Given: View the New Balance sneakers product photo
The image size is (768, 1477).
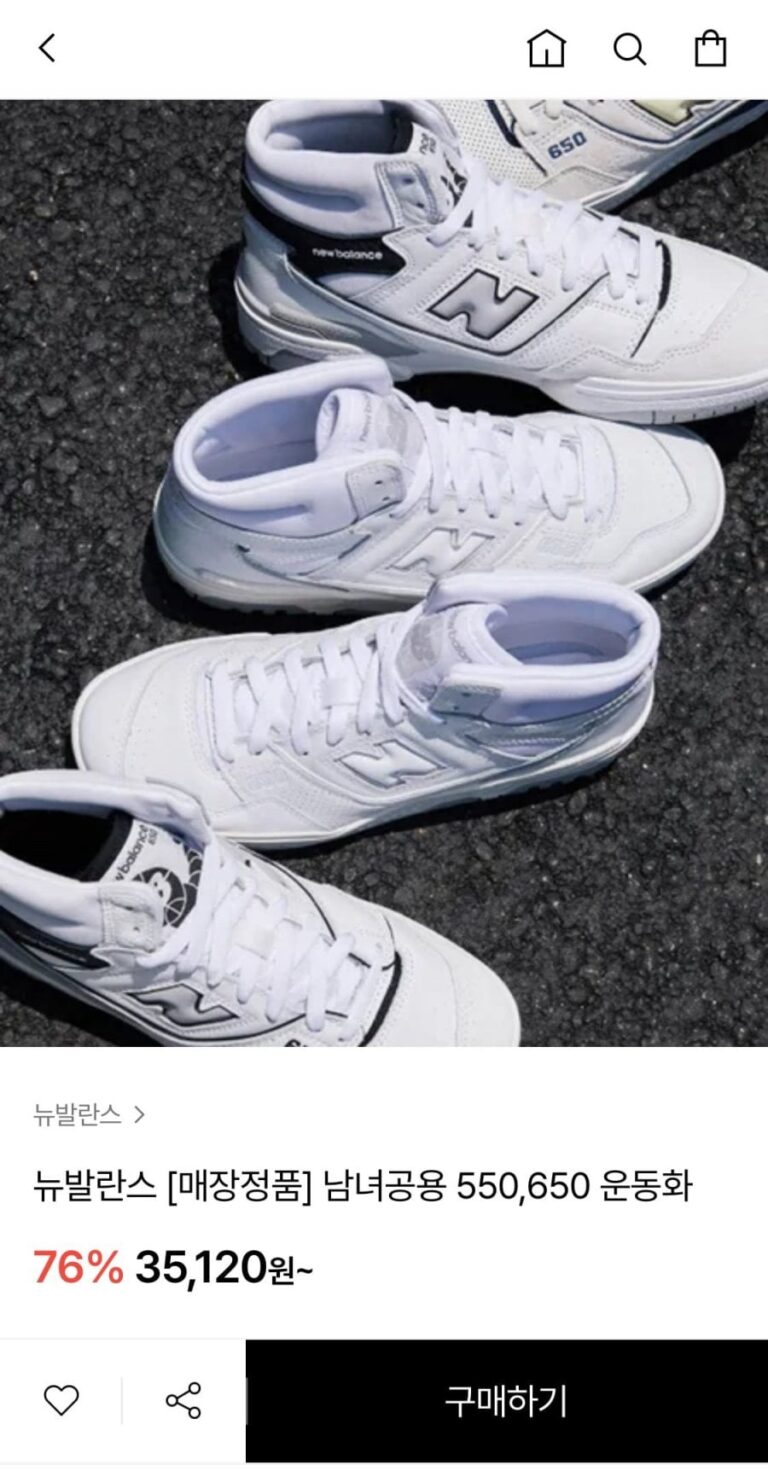Looking at the screenshot, I should tap(384, 572).
